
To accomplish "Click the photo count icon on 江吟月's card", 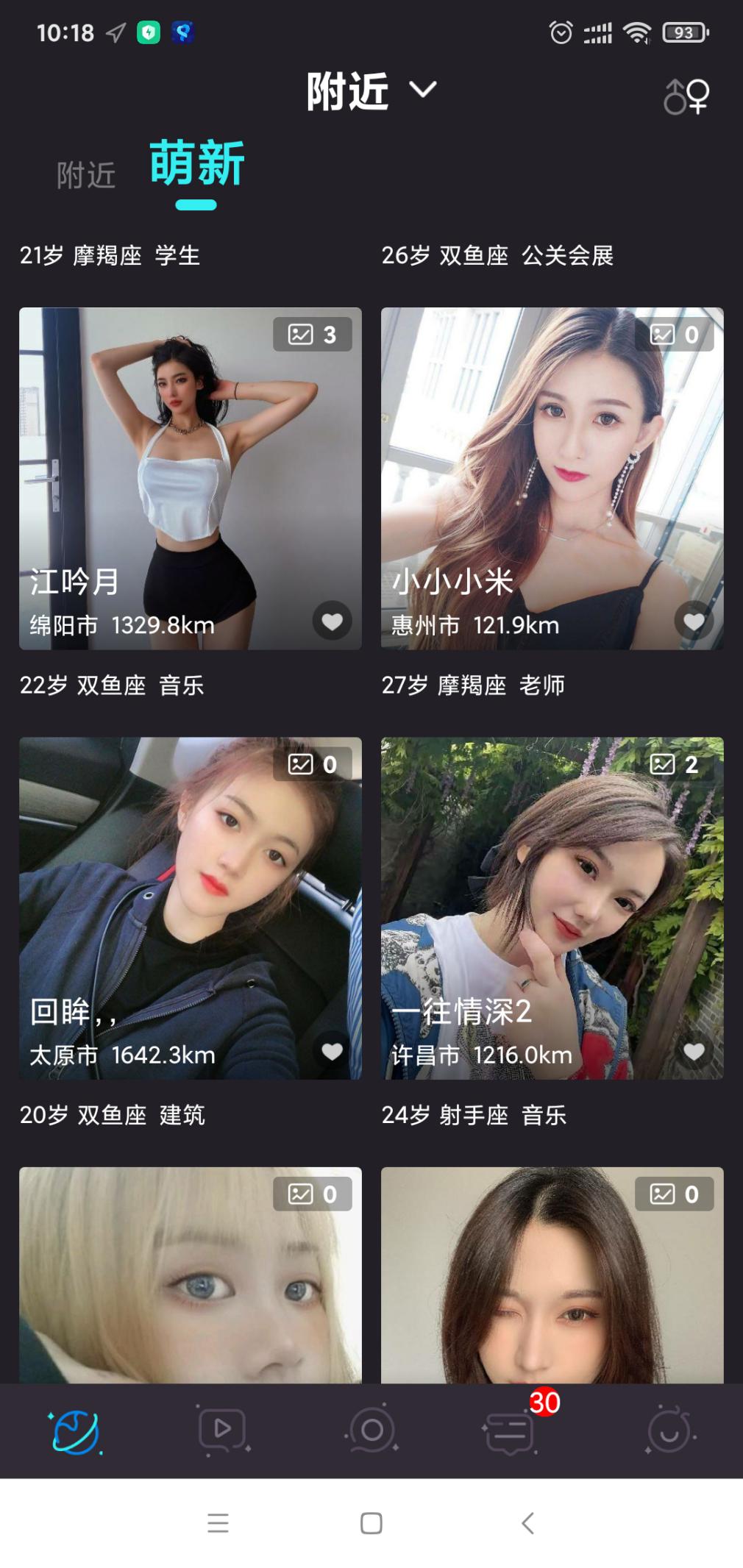I will (312, 333).
